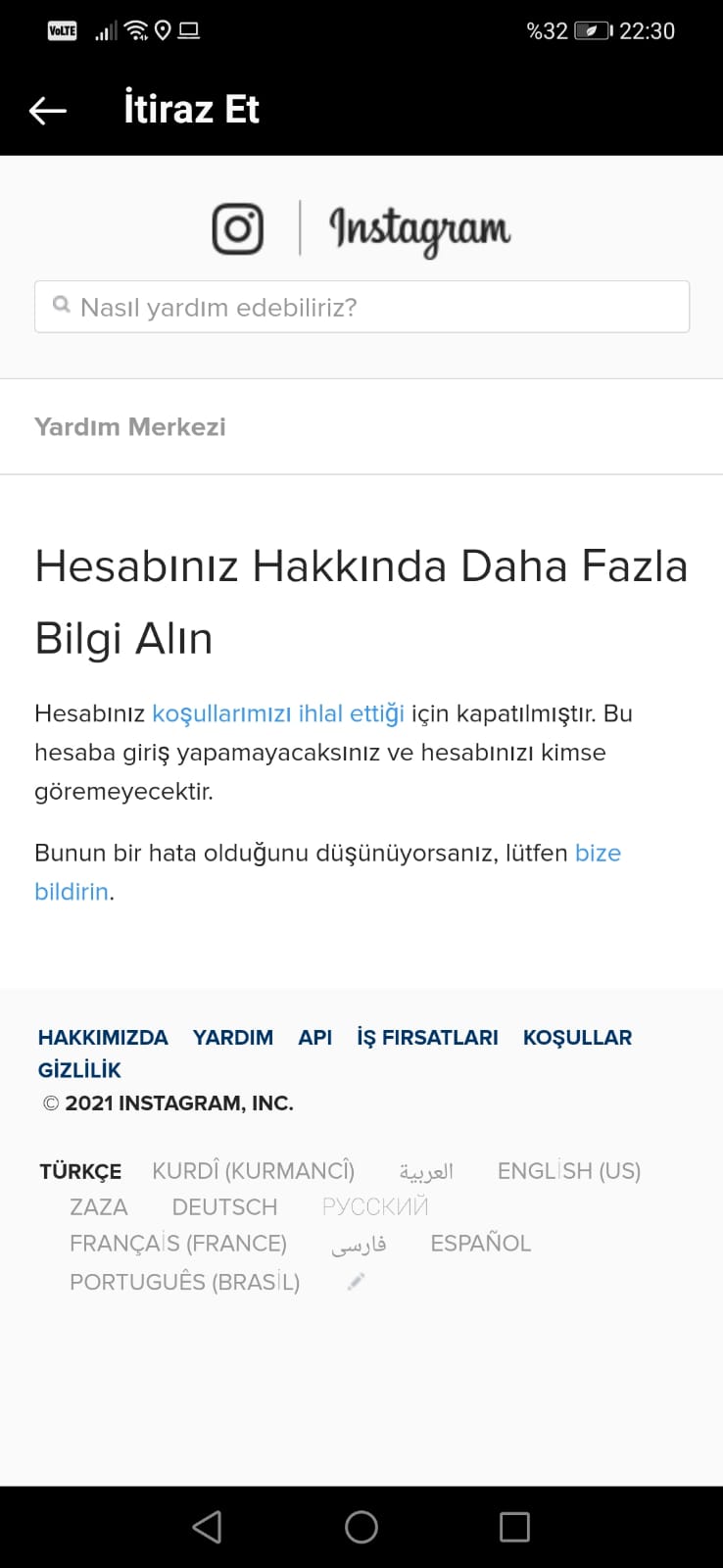Open the KOŞULLAR footer link
The width and height of the screenshot is (723, 1568).
[577, 1037]
